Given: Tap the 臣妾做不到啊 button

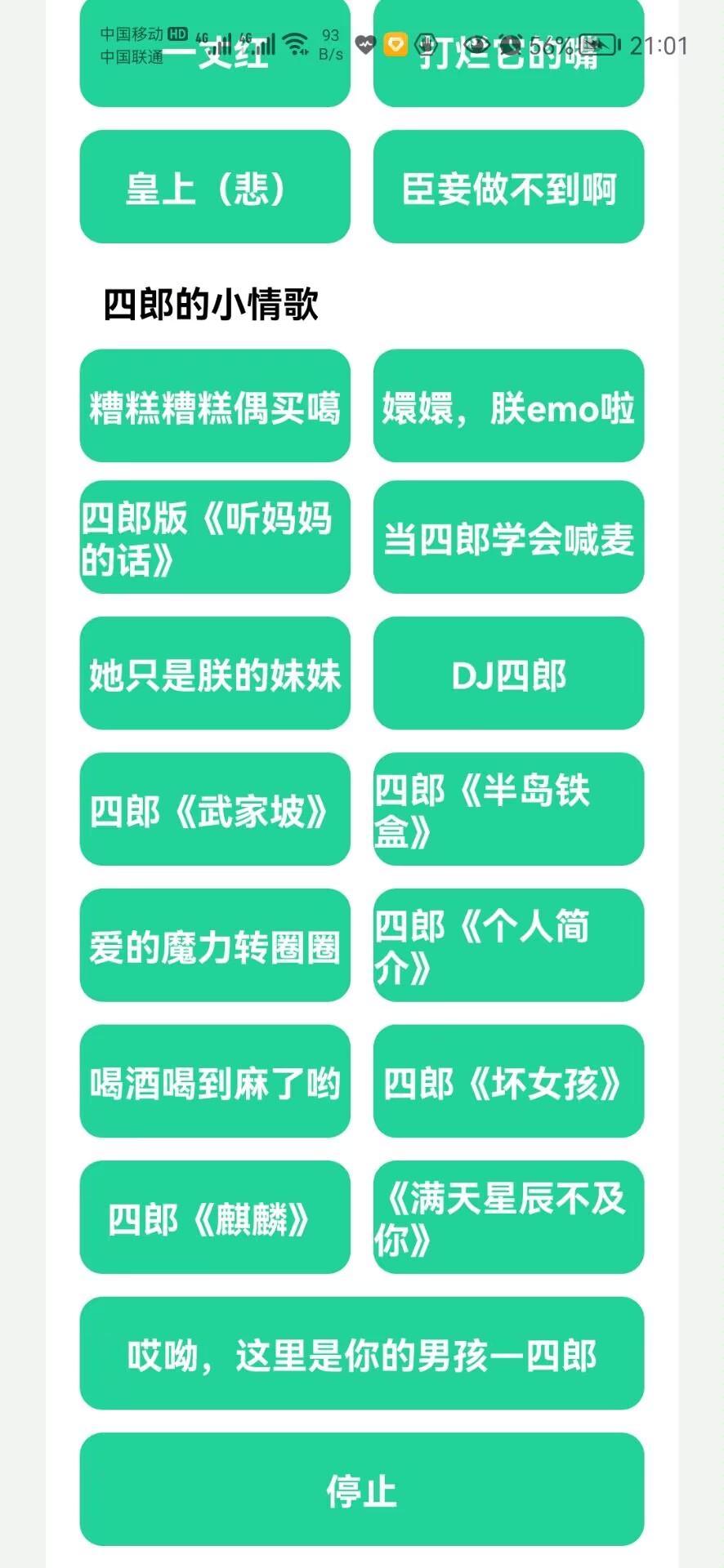Looking at the screenshot, I should (508, 187).
